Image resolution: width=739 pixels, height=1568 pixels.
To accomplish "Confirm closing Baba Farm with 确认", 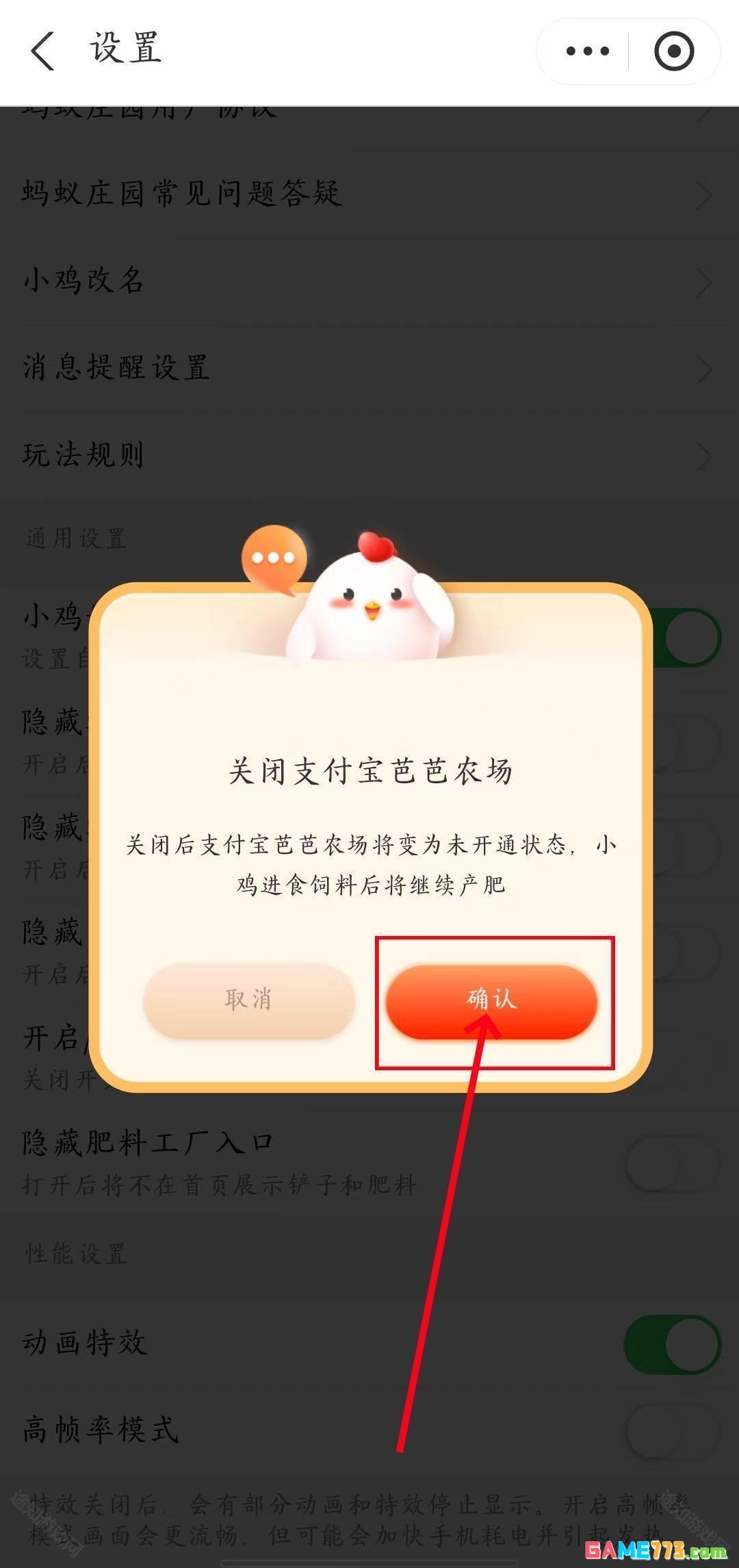I will click(491, 1000).
